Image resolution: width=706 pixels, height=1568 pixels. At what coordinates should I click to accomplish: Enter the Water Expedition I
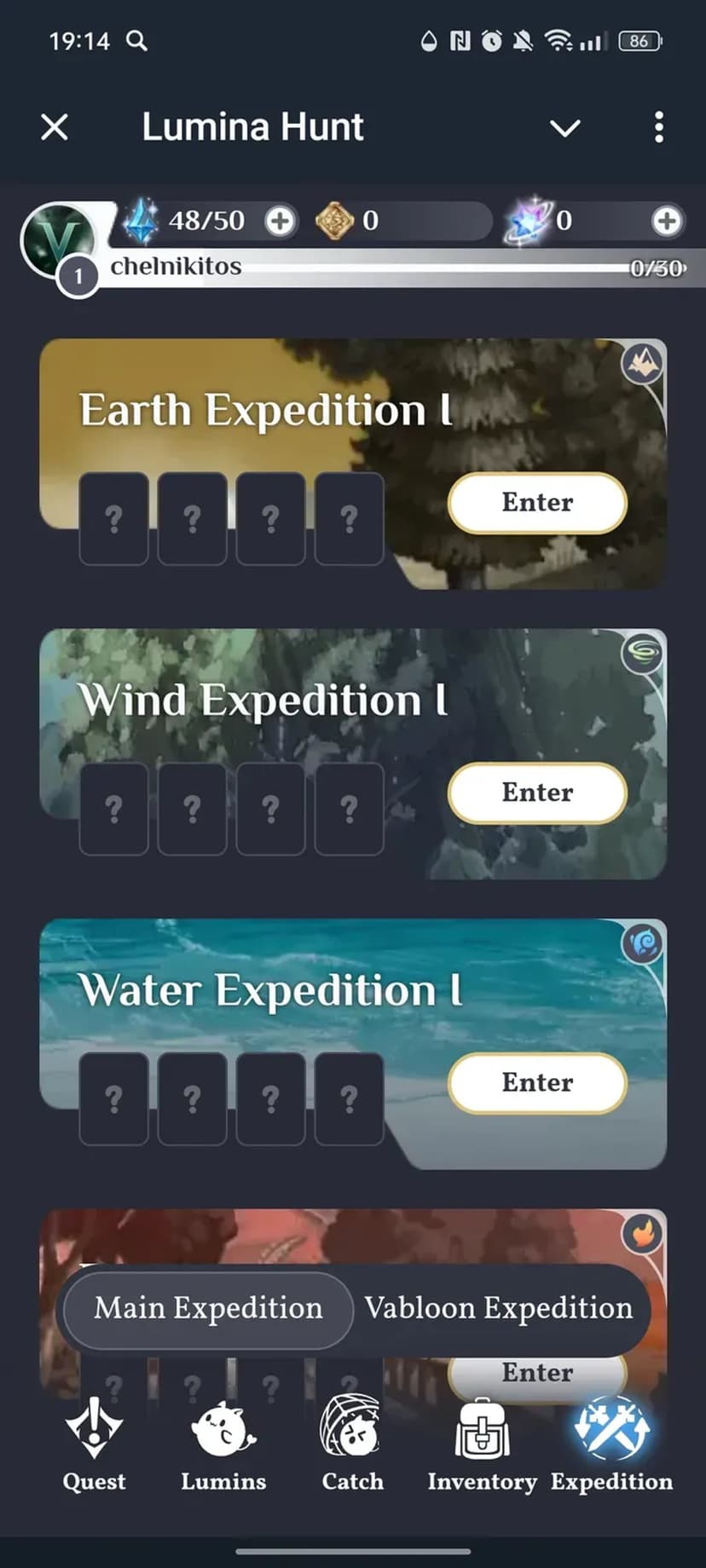(537, 1082)
